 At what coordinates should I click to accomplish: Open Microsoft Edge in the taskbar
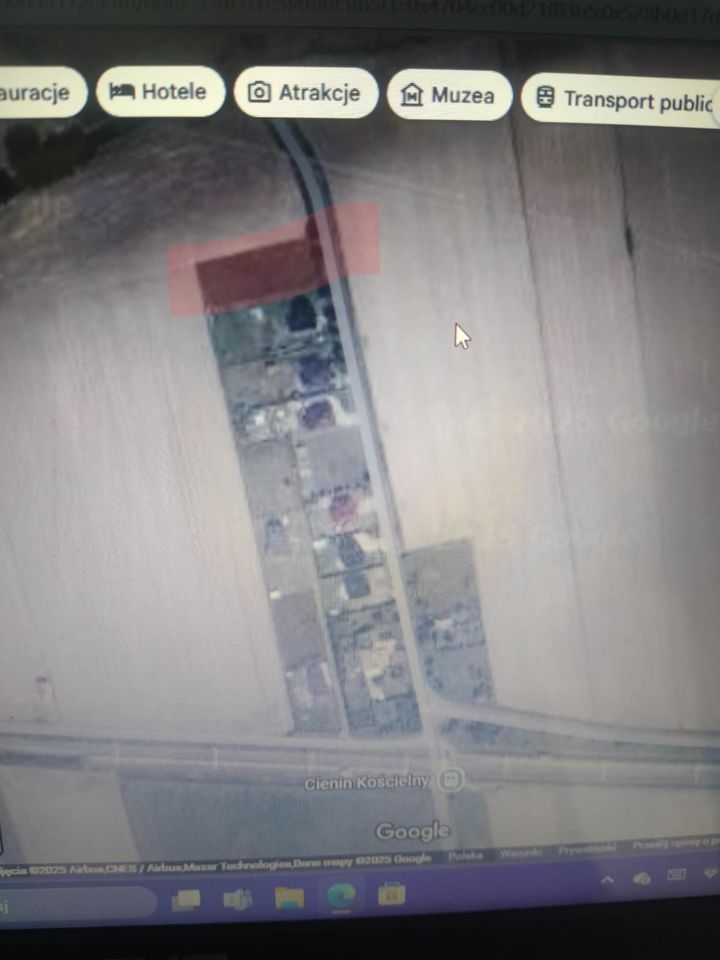[x=342, y=897]
